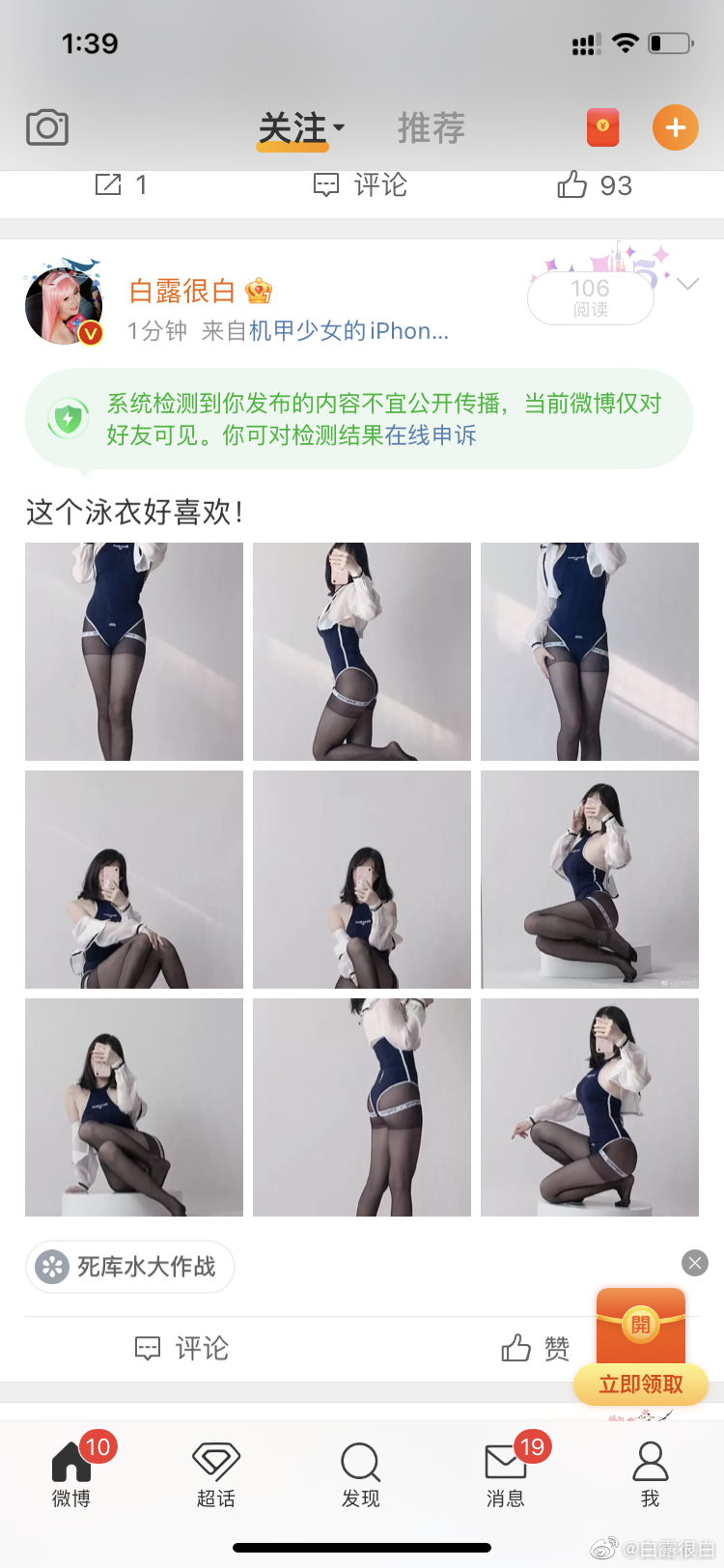Open the username 白露很白
The width and height of the screenshot is (724, 1568).
pos(182,291)
